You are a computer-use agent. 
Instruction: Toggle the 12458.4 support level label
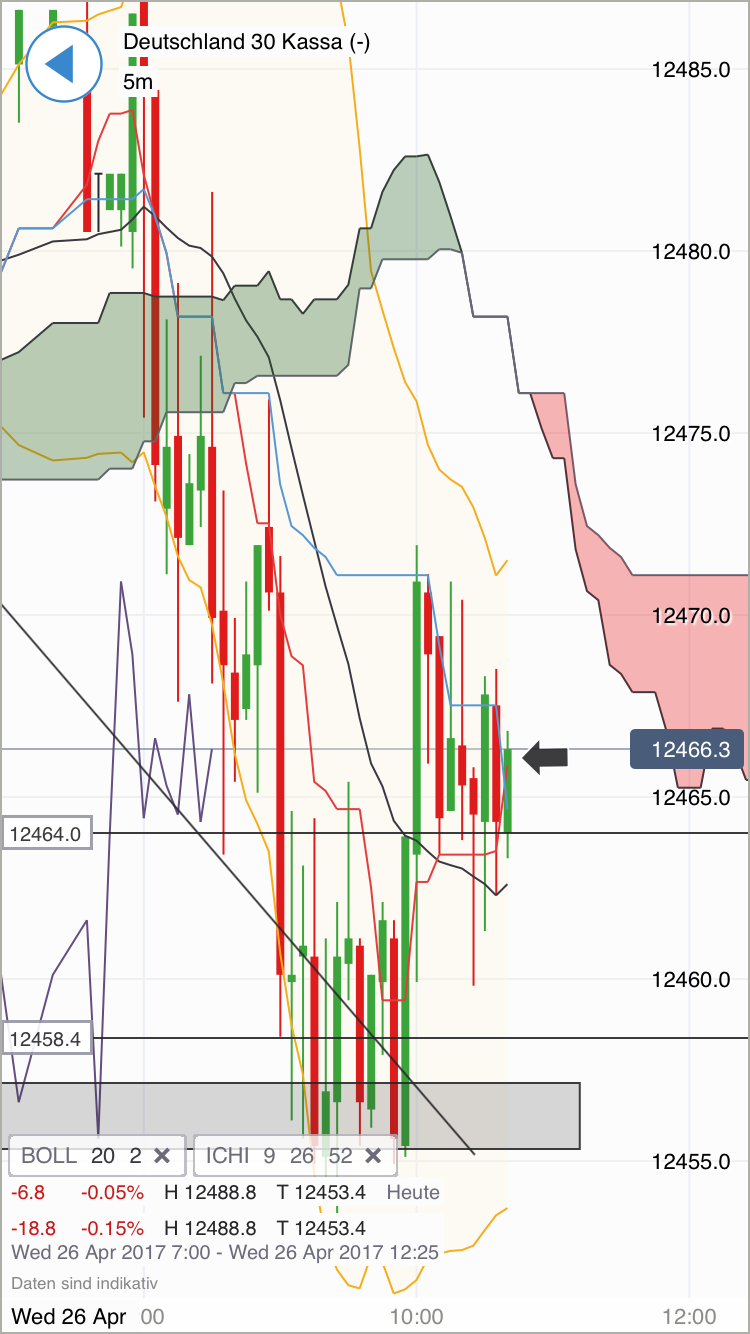(48, 1040)
